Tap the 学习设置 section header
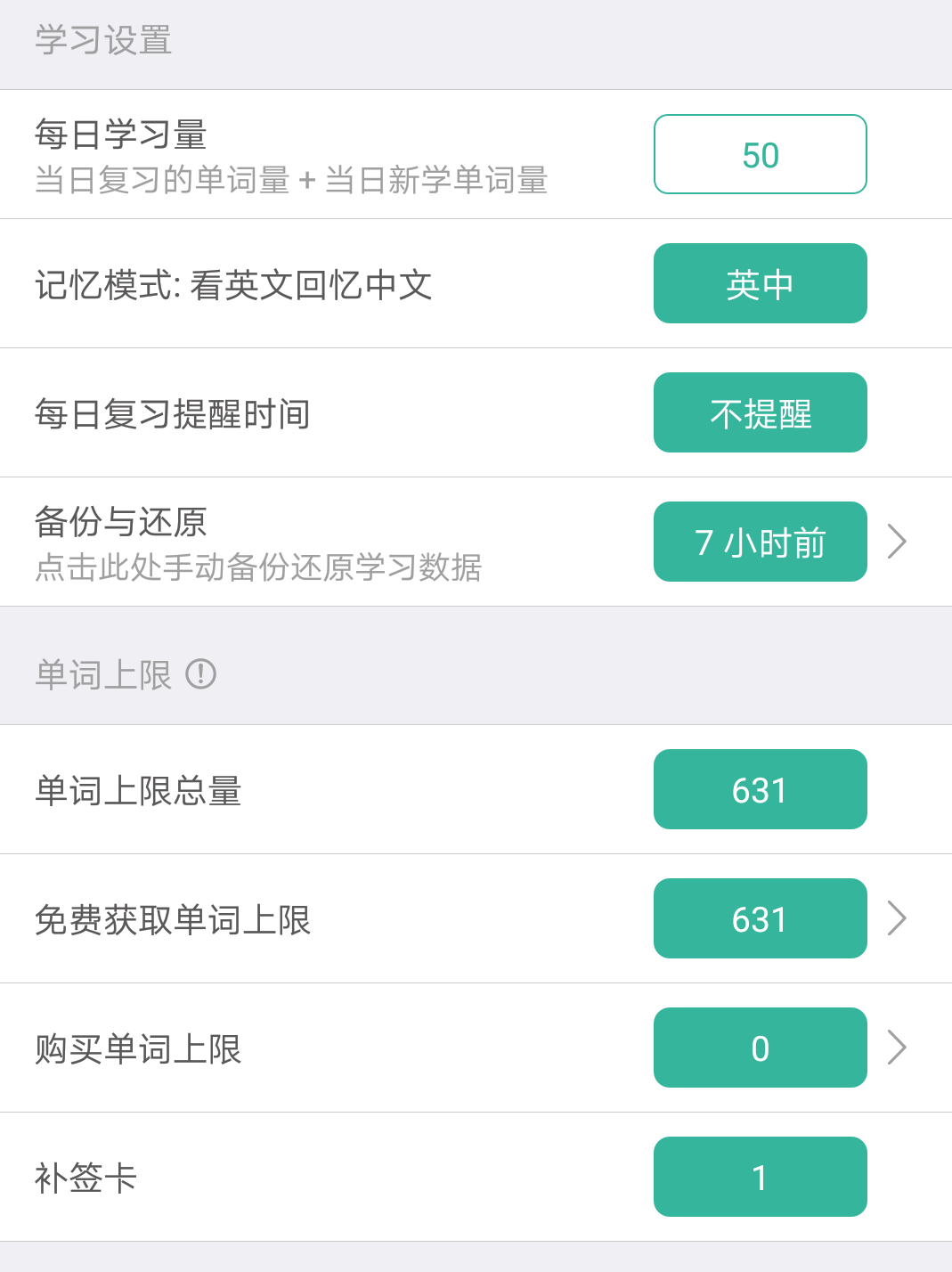This screenshot has width=952, height=1272. click(102, 42)
